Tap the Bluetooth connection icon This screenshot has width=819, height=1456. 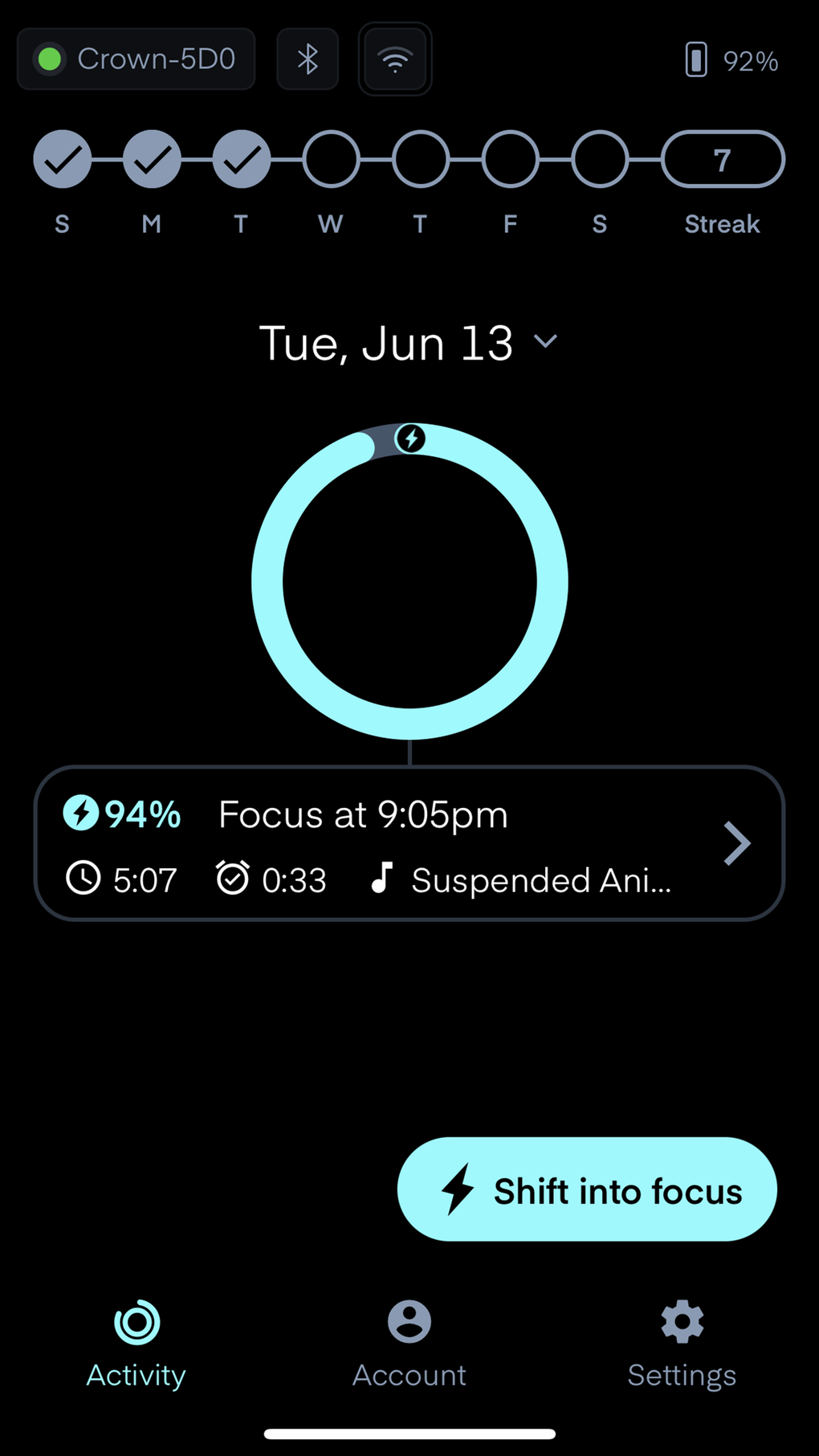click(308, 59)
